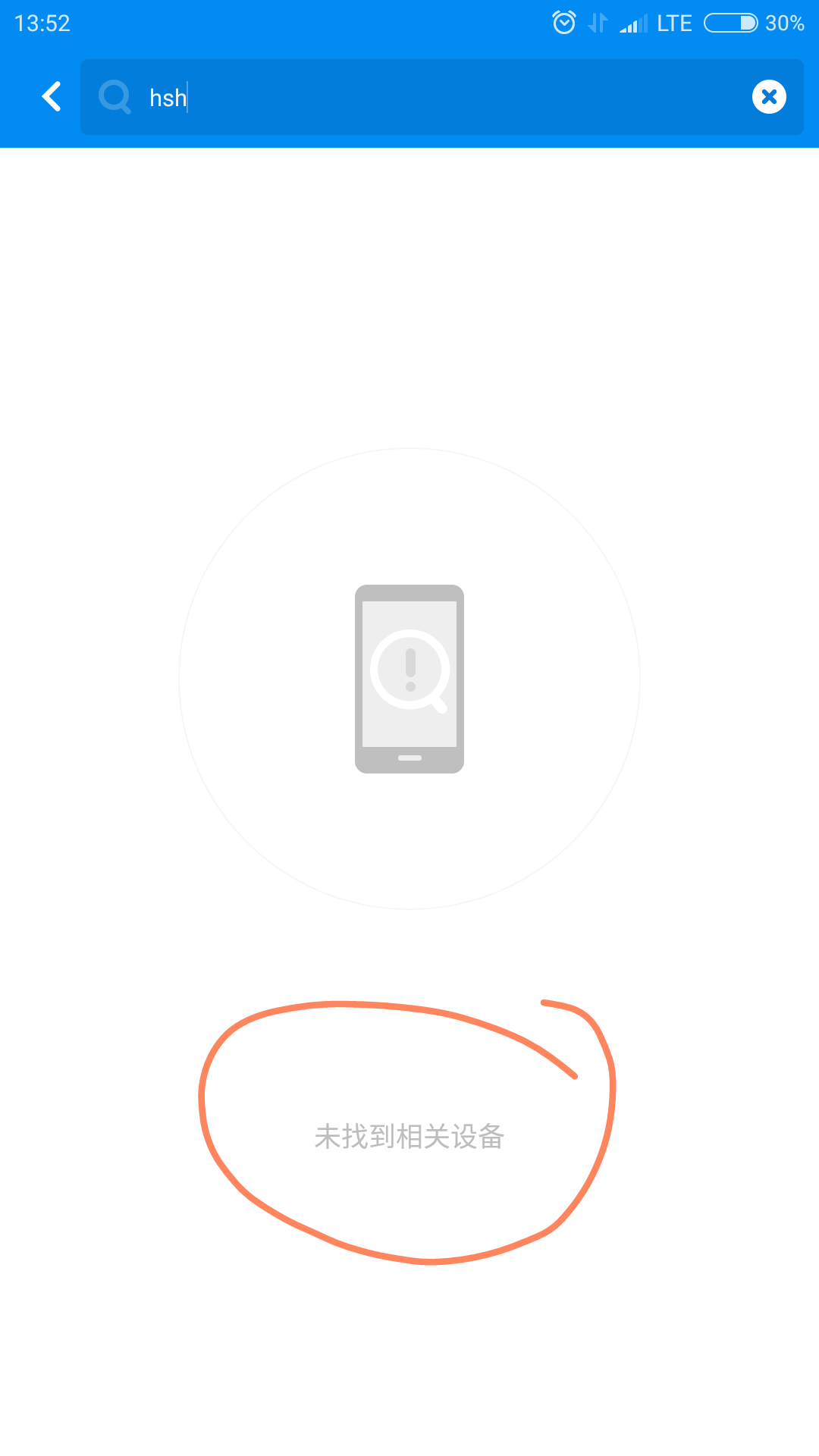Viewport: 819px width, 1456px height.
Task: Tap the search field containing 'hsh'
Action: pyautogui.click(x=440, y=97)
